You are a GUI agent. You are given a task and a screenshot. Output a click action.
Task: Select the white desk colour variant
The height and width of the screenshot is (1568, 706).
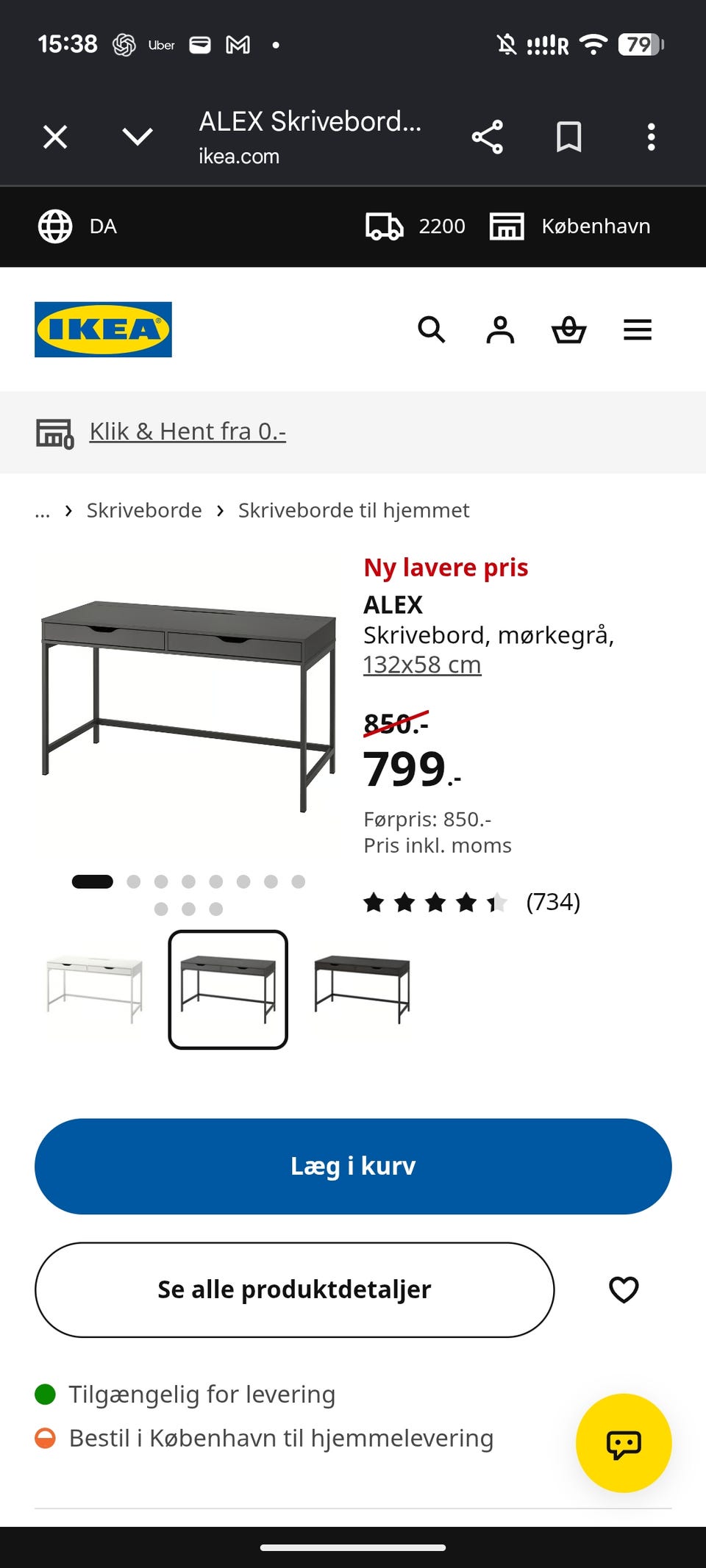(x=95, y=989)
